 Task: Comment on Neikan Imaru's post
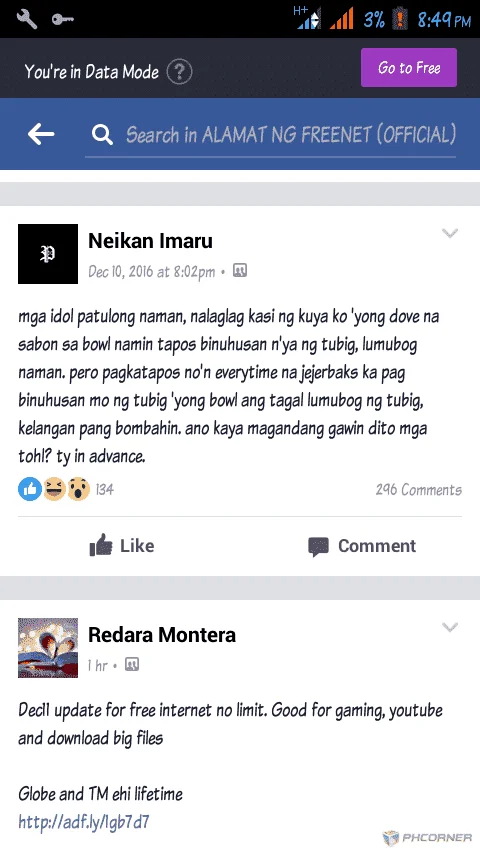click(x=362, y=546)
